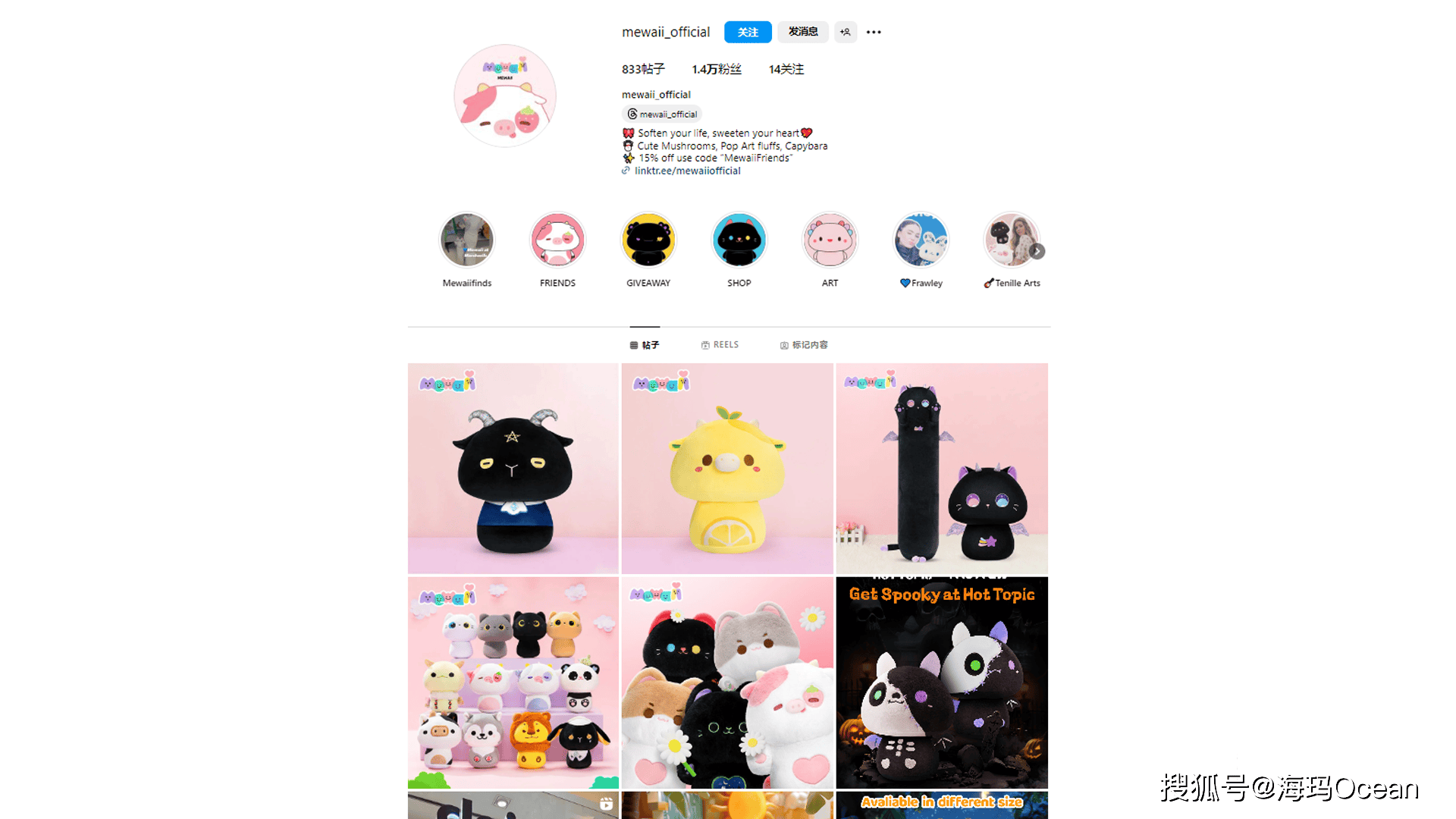Viewport: 1456px width, 819px height.
Task: Open the FRIENDS story highlight
Action: [557, 240]
